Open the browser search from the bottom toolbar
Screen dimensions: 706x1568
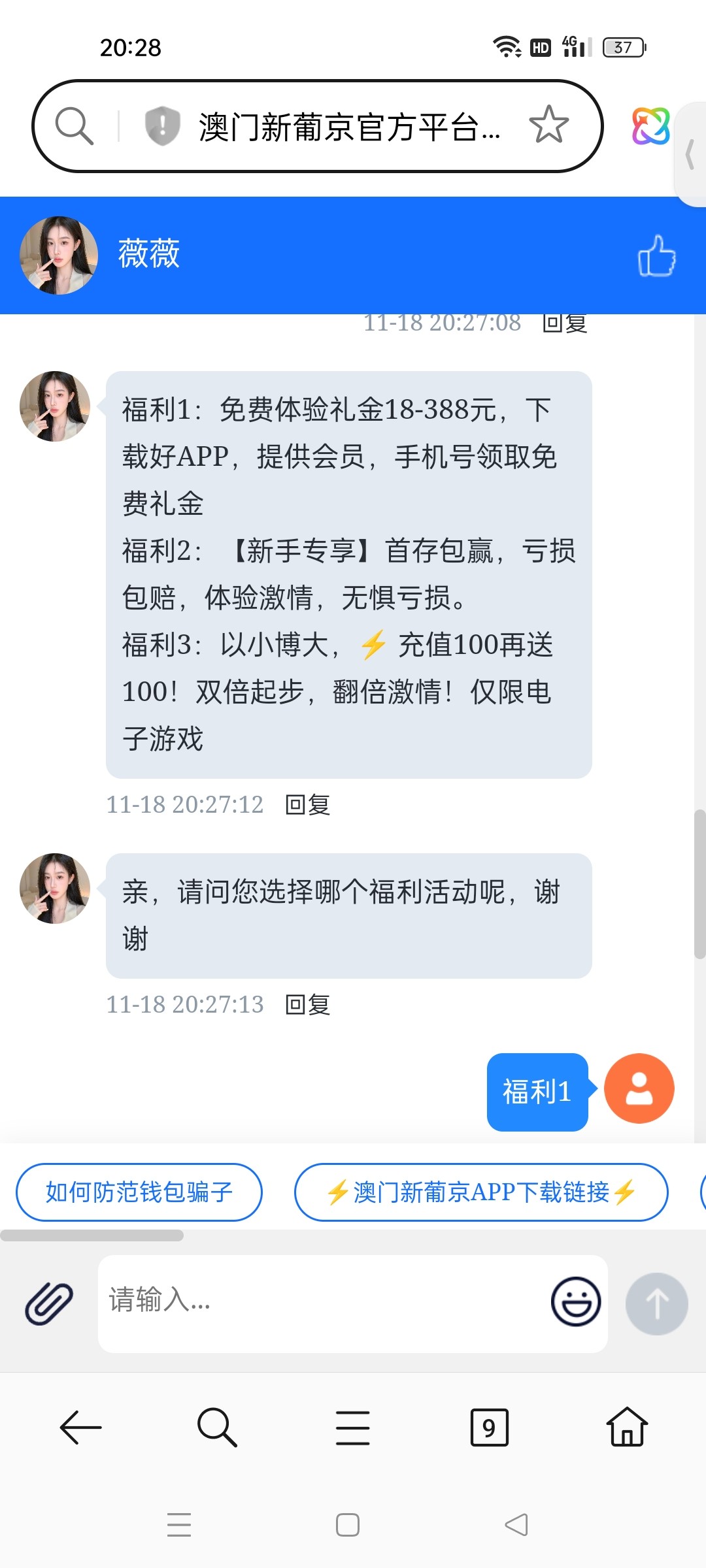click(216, 1428)
